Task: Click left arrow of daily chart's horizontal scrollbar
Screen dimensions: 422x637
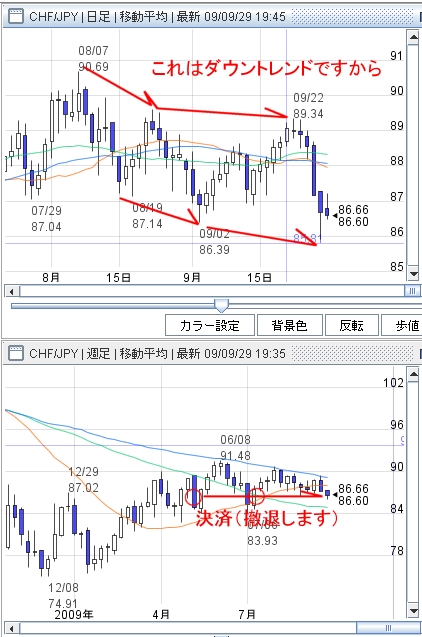Action: pyautogui.click(x=11, y=291)
